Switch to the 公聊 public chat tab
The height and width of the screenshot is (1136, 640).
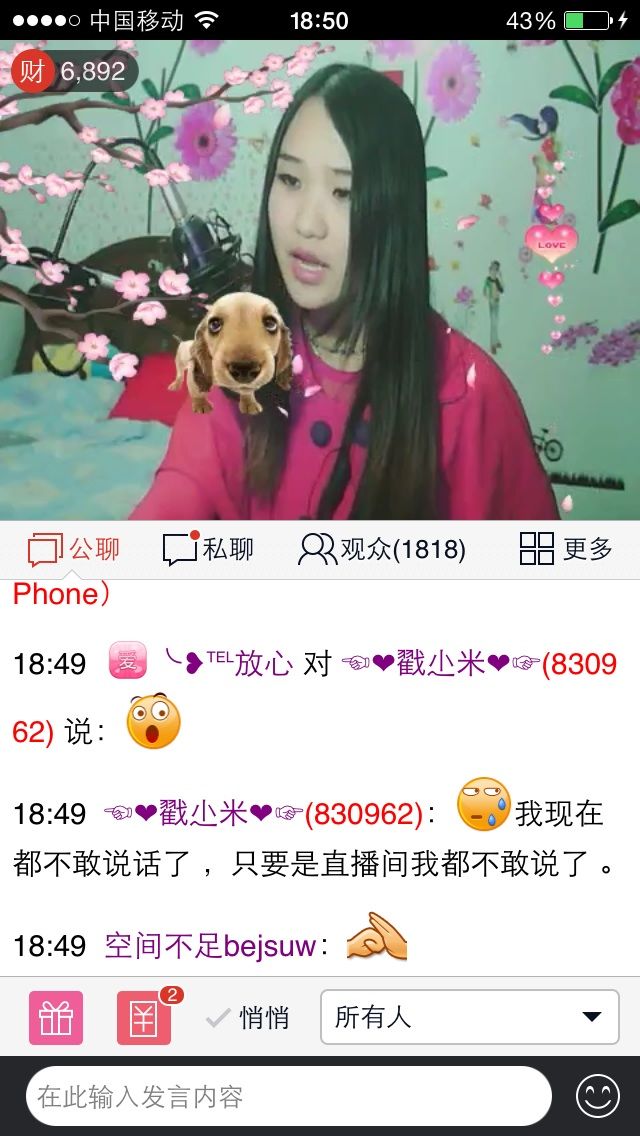point(73,549)
